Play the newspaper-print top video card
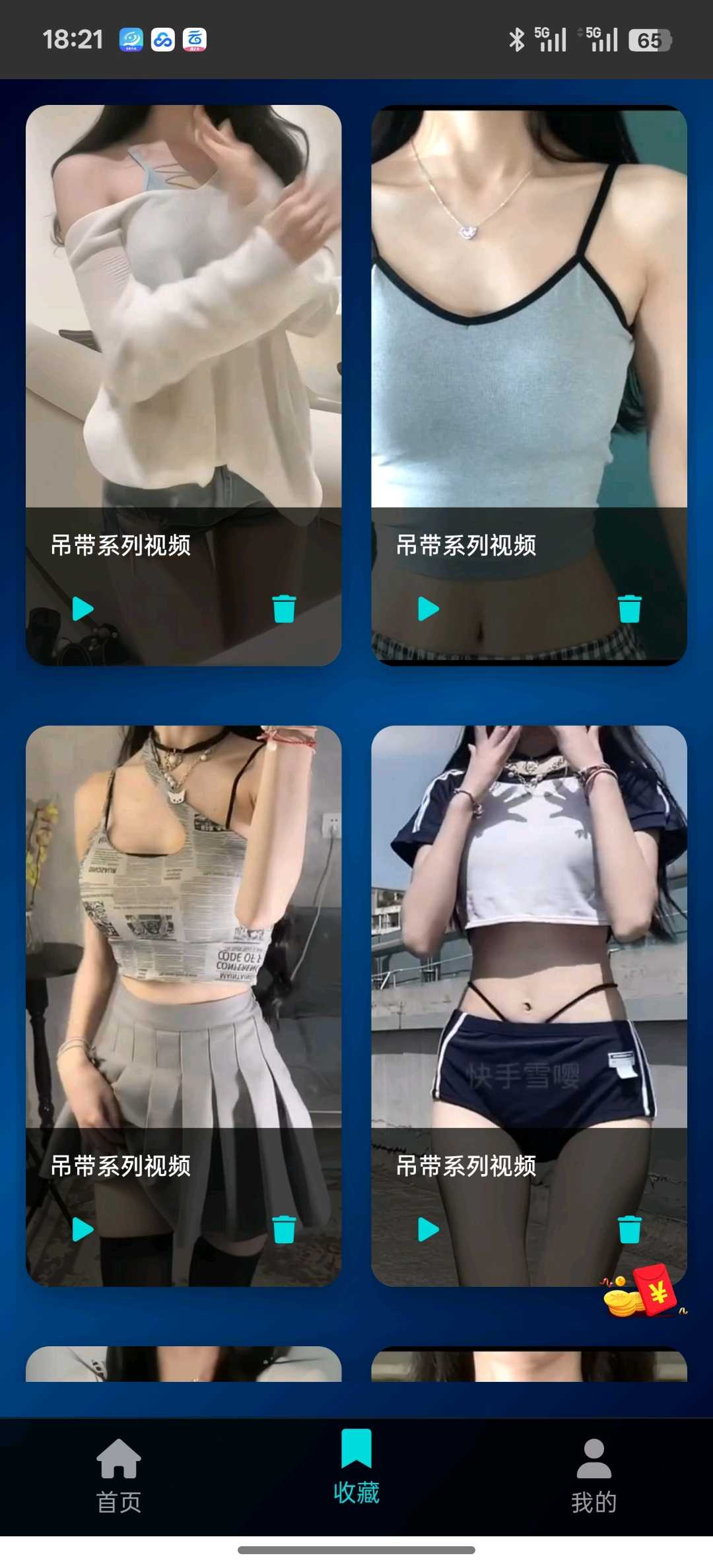713x1568 pixels. pos(83,1229)
